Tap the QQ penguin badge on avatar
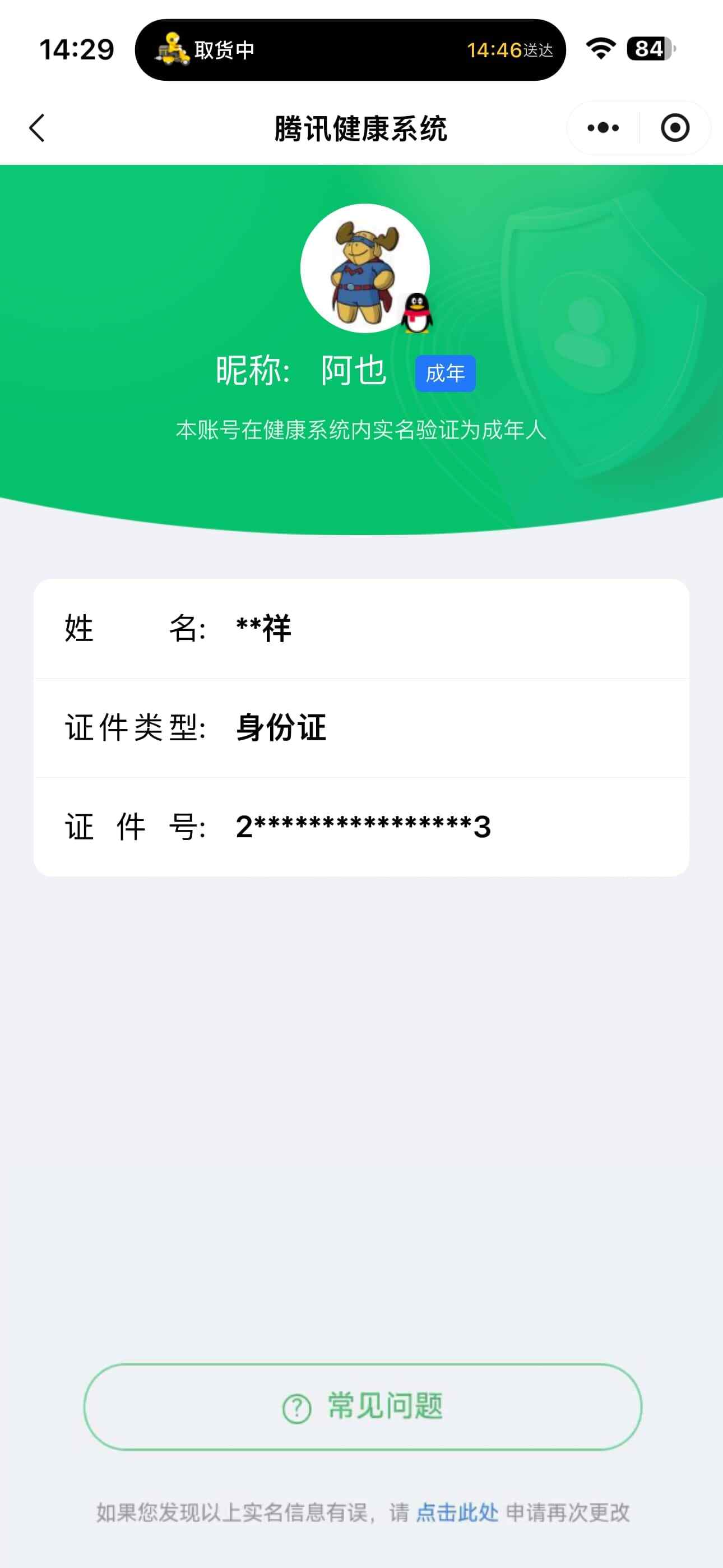The image size is (723, 1568). point(416,312)
